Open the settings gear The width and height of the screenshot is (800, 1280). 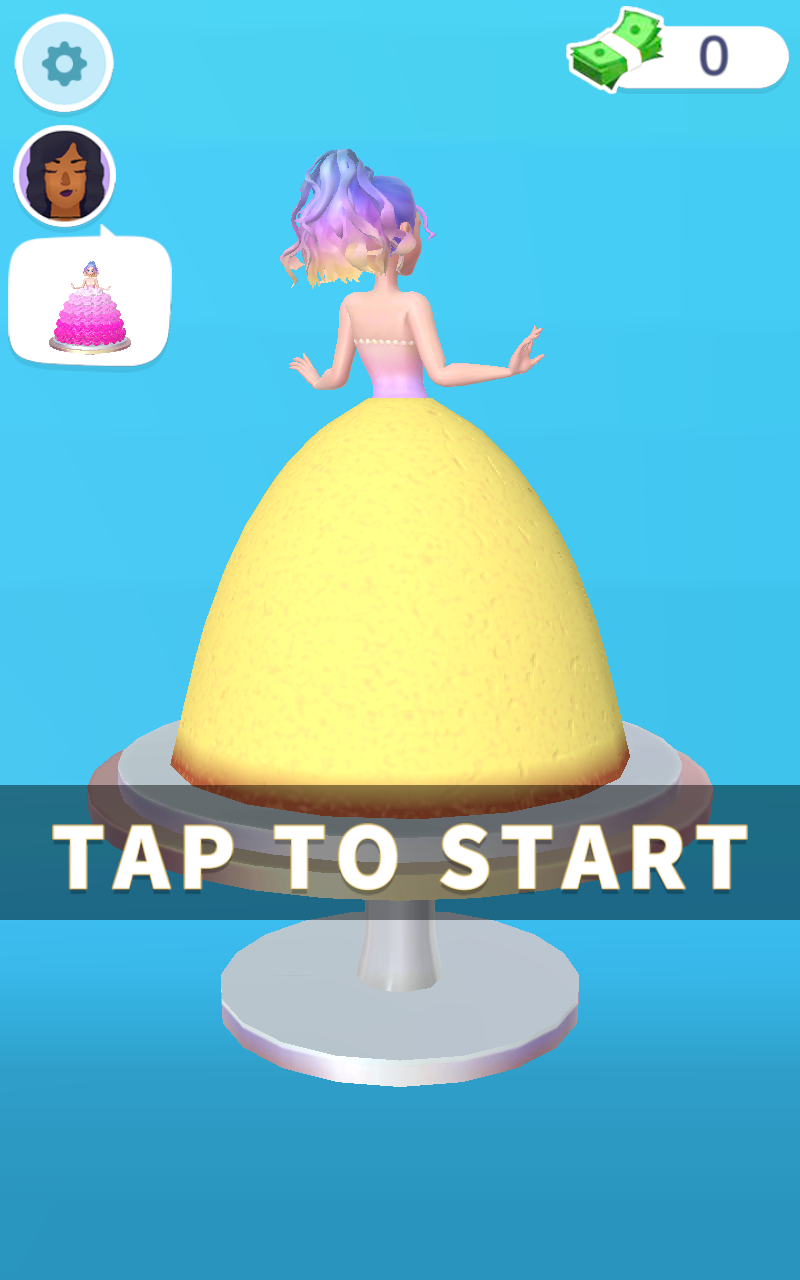coord(64,64)
